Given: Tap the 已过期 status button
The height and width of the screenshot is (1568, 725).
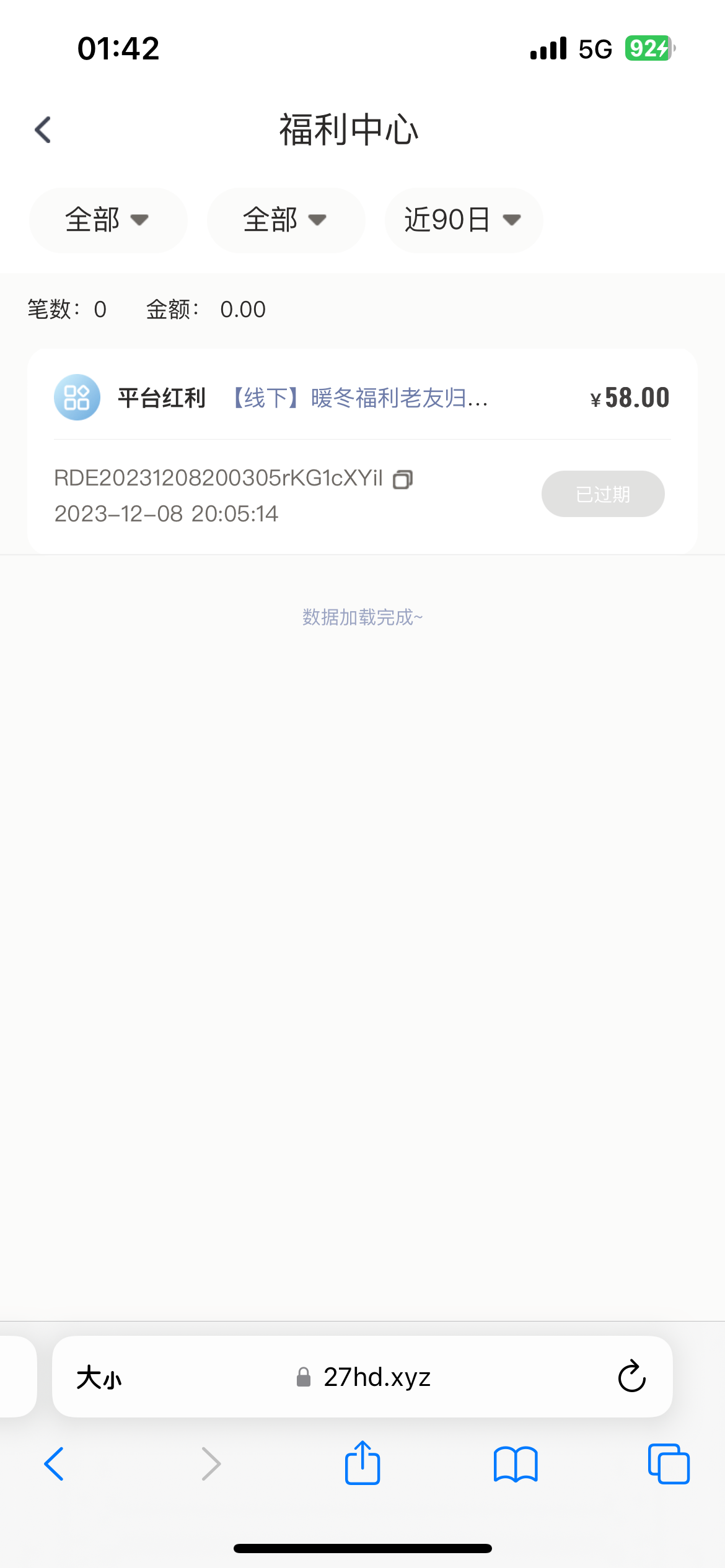Looking at the screenshot, I should pos(602,494).
